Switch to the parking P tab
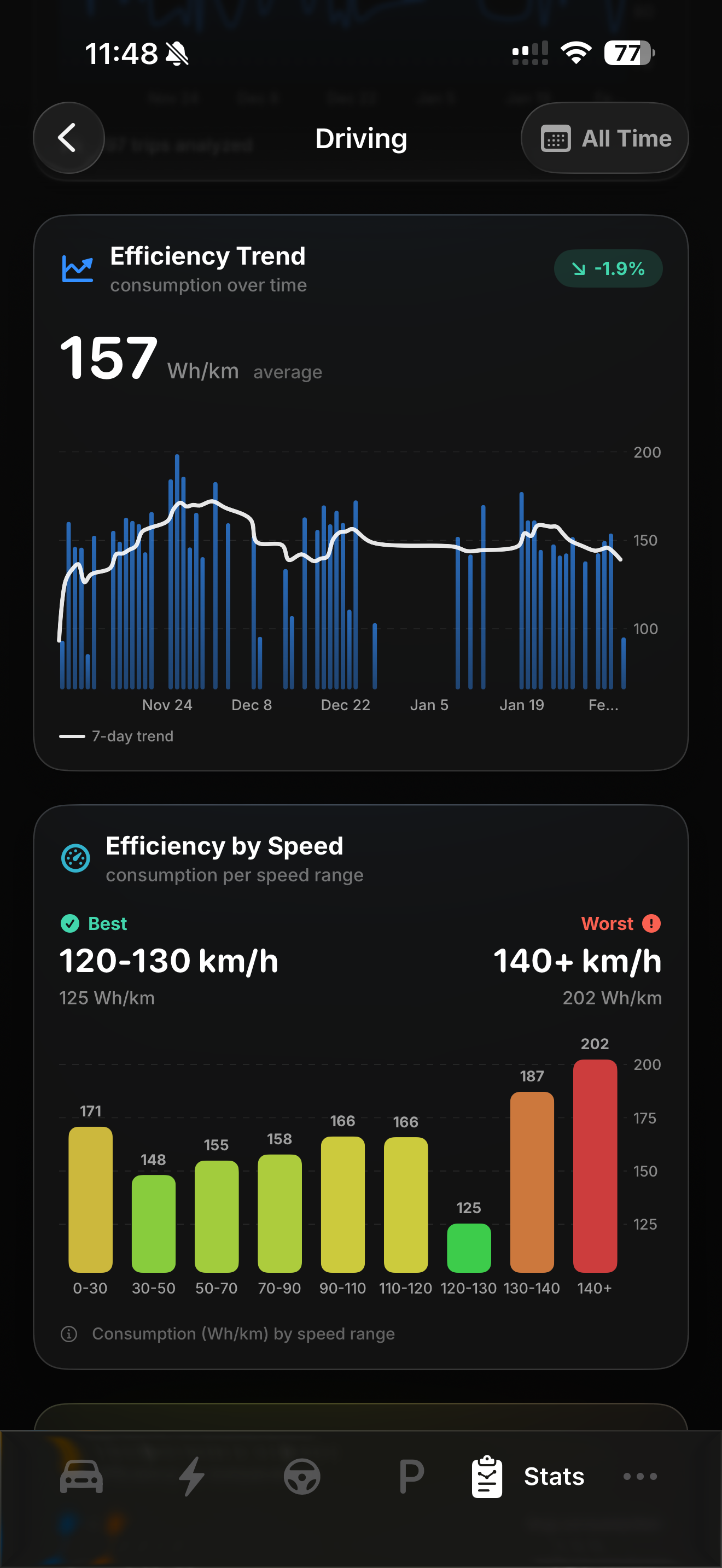 411,1477
